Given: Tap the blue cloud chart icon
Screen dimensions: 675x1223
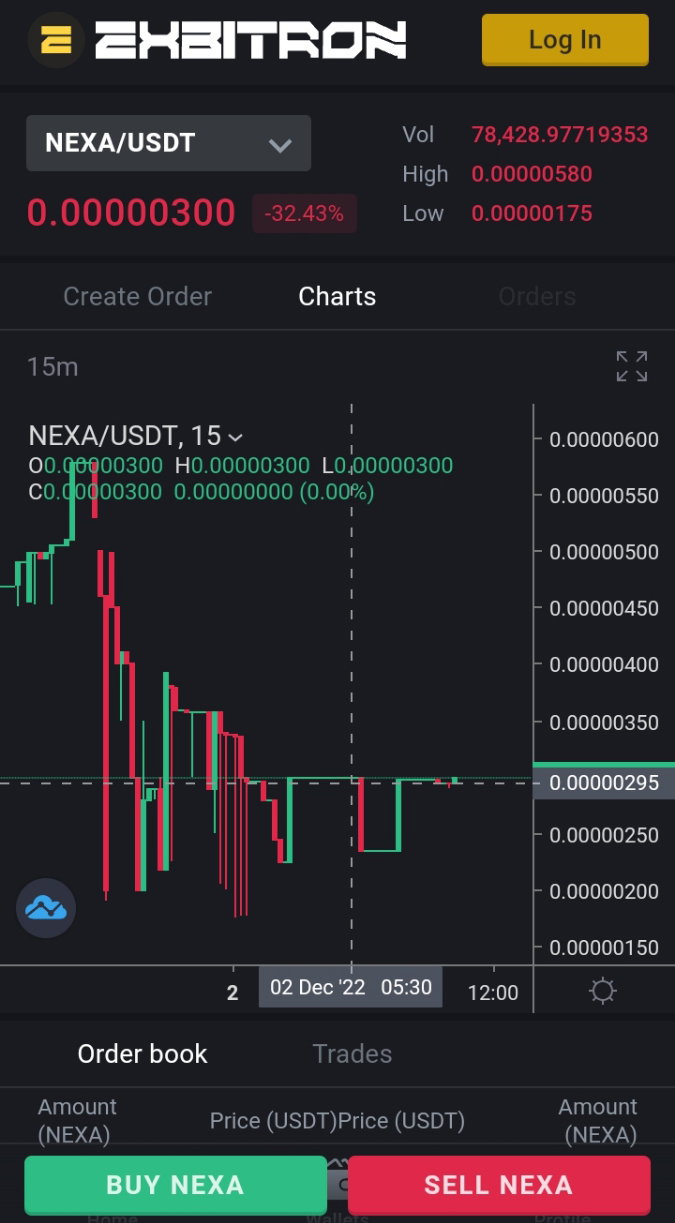Looking at the screenshot, I should click(46, 908).
